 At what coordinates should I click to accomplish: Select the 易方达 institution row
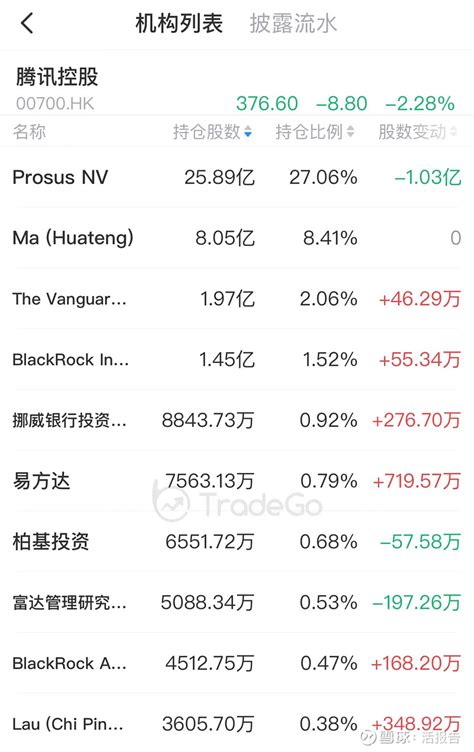pos(237,481)
